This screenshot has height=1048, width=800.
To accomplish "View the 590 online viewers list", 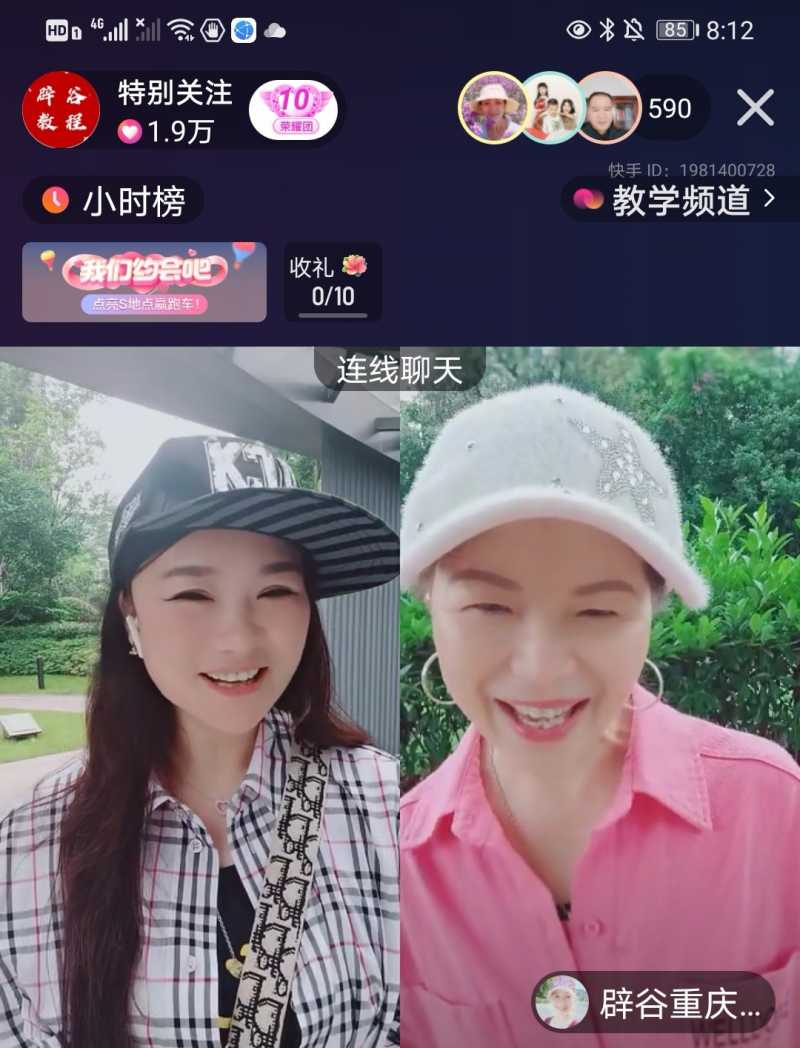I will click(670, 108).
